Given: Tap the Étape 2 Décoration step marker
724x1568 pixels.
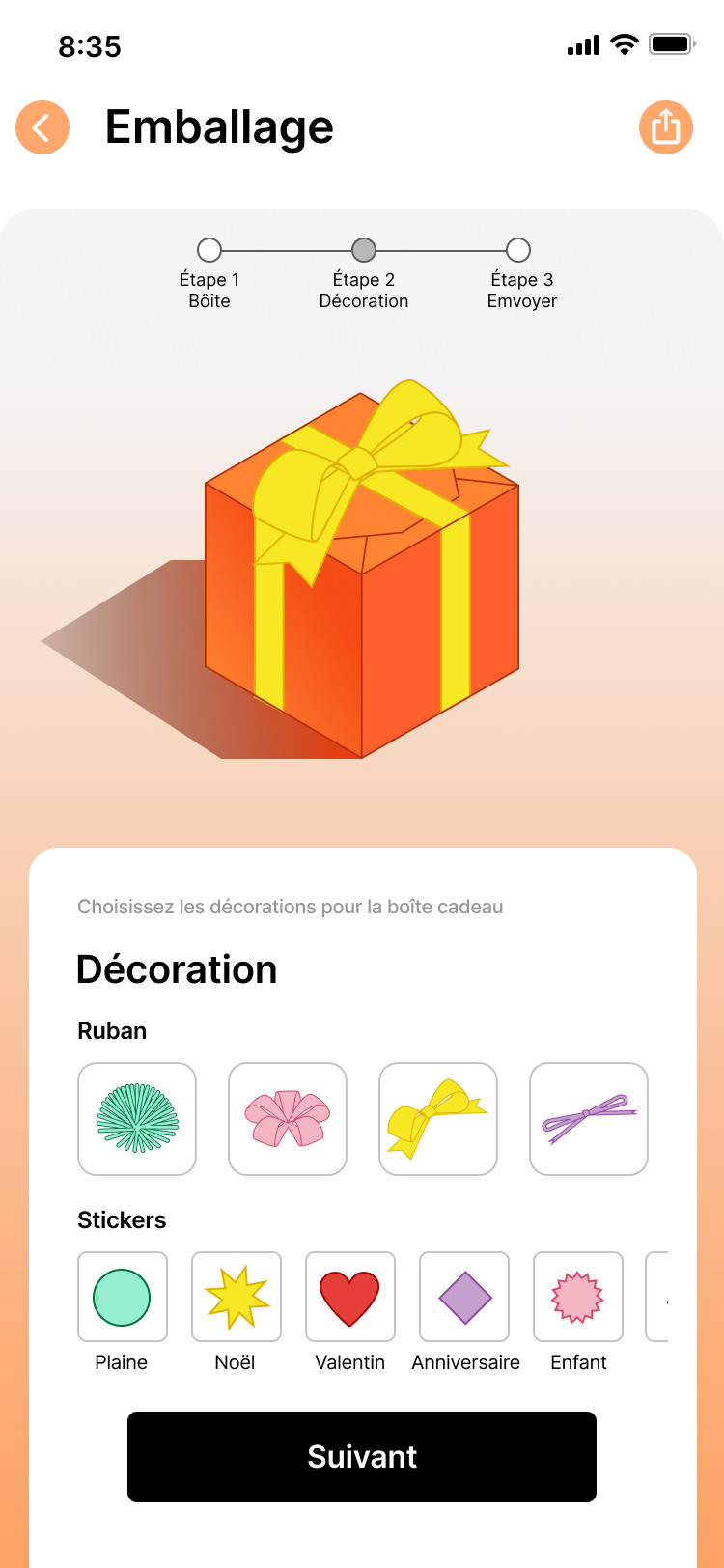Looking at the screenshot, I should (364, 251).
